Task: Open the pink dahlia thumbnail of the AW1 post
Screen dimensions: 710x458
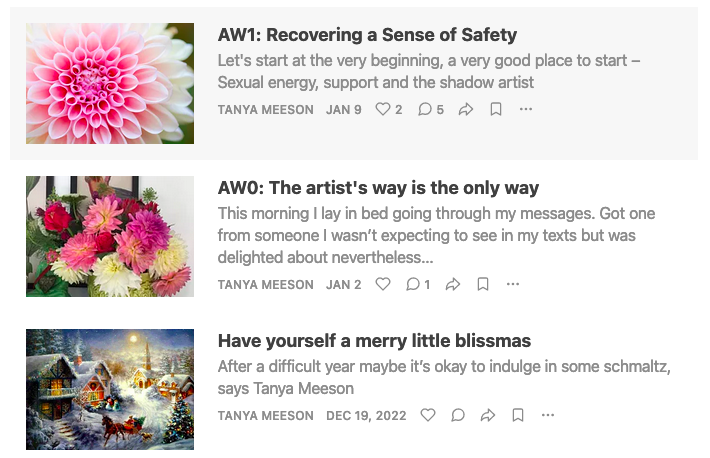Action: (x=110, y=83)
